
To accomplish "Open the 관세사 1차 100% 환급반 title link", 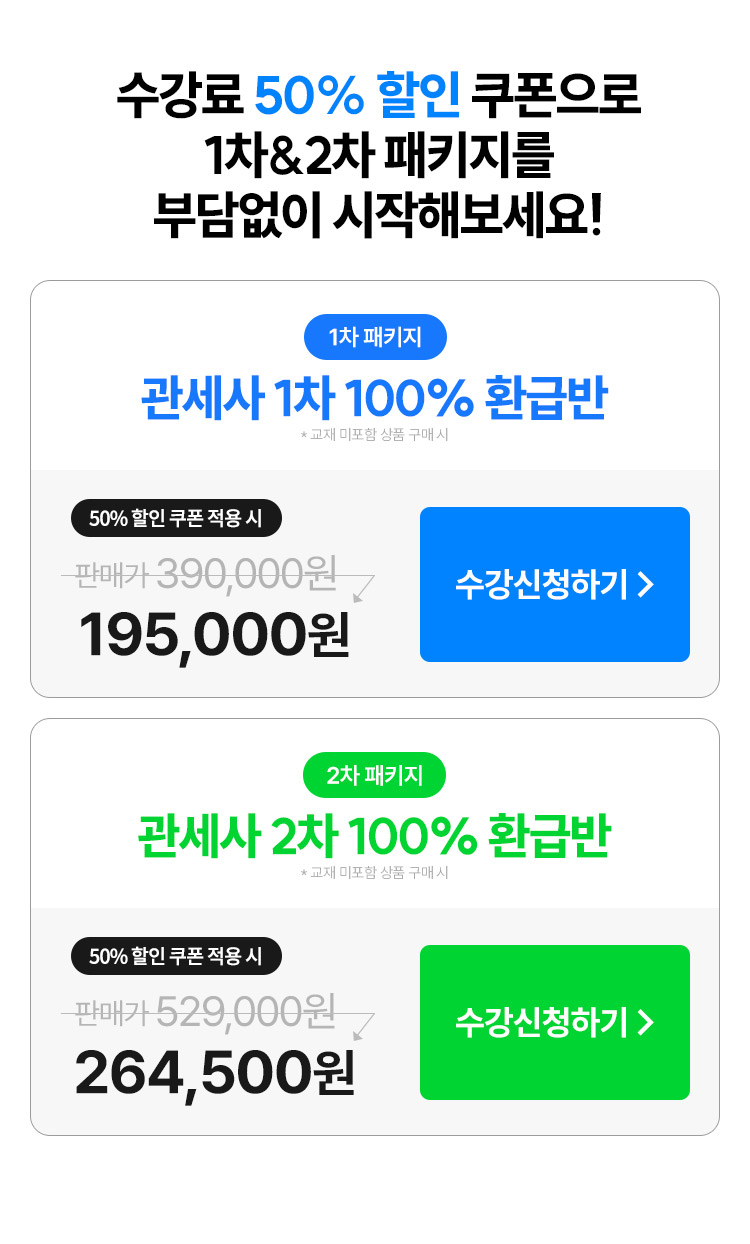I will (375, 396).
